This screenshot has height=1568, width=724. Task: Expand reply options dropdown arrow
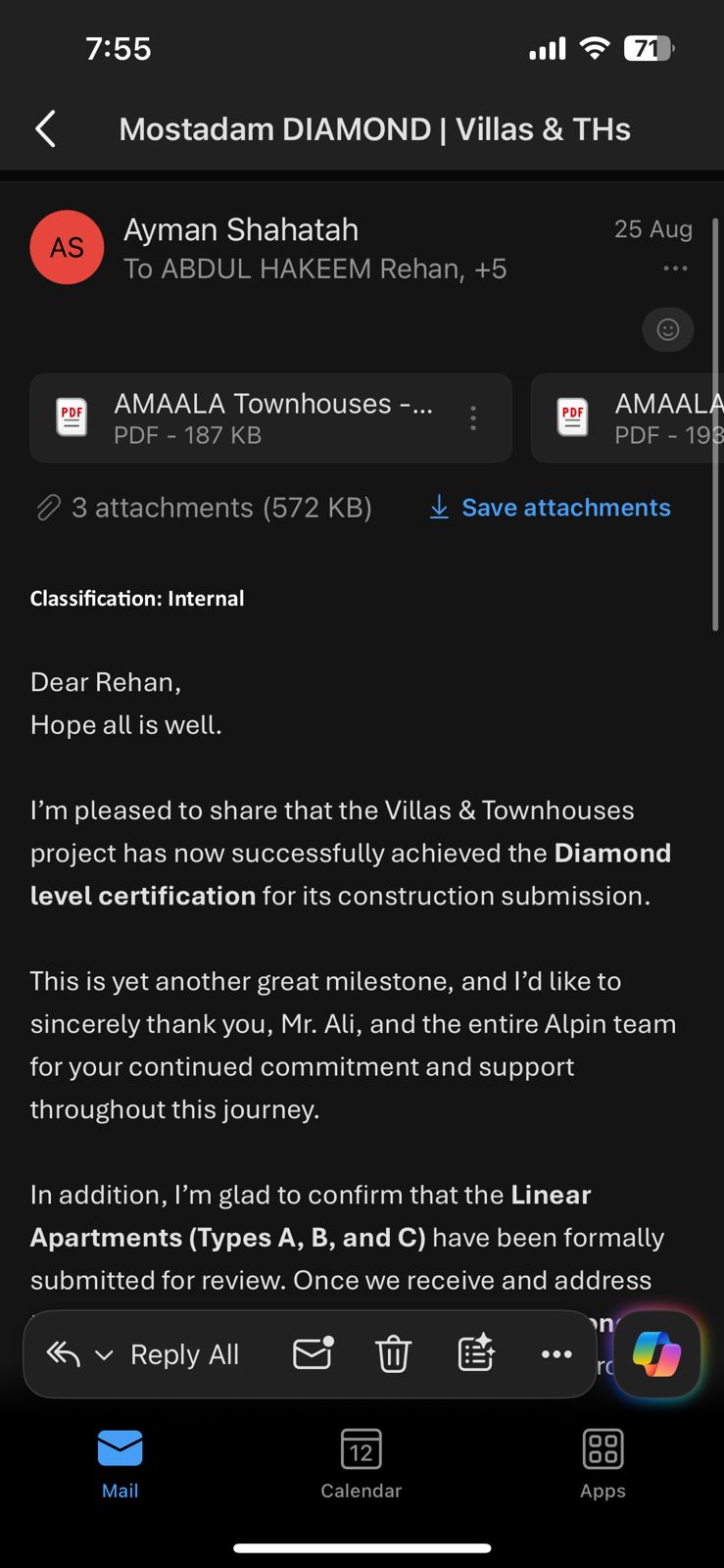104,1355
